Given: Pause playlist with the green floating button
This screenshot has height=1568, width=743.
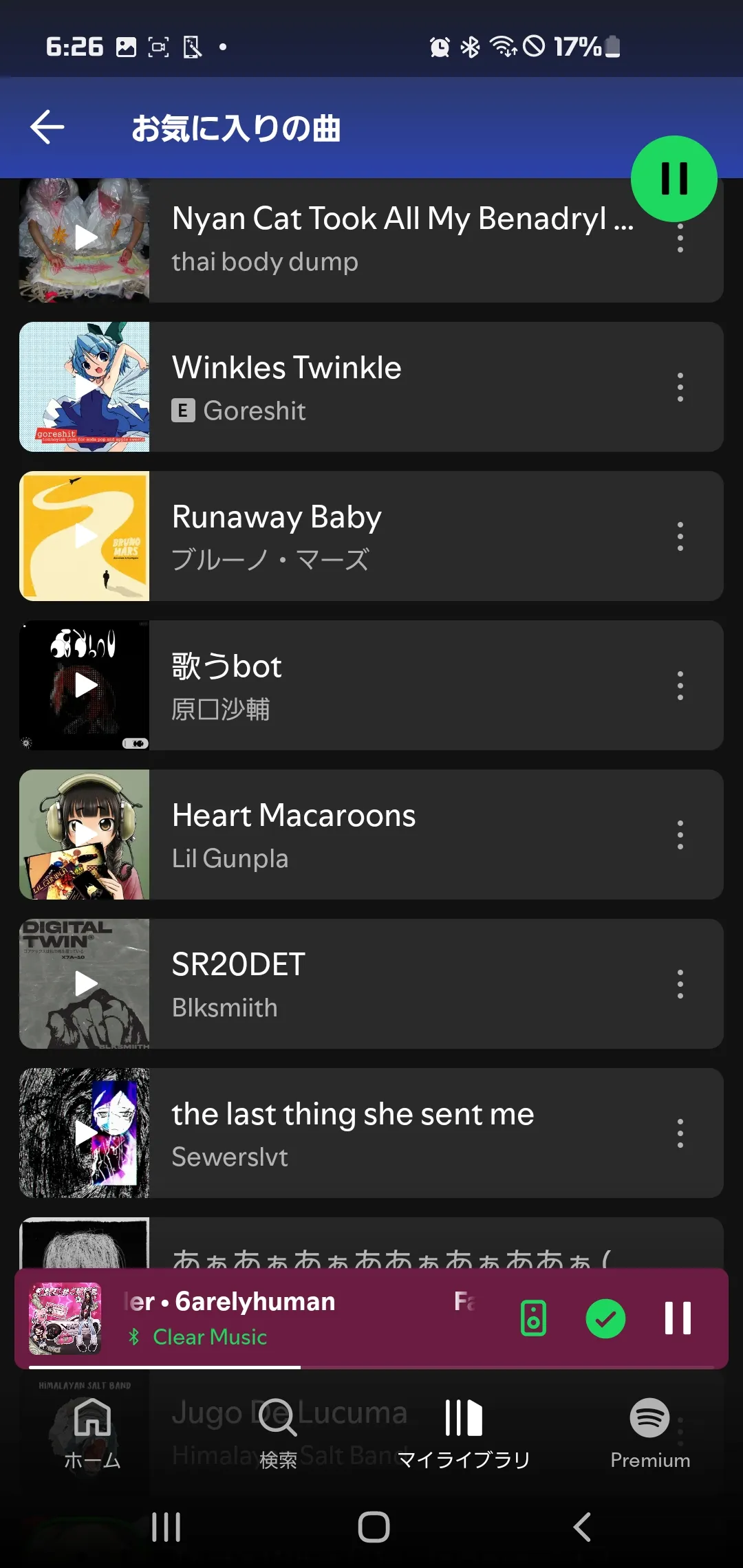Looking at the screenshot, I should click(674, 179).
